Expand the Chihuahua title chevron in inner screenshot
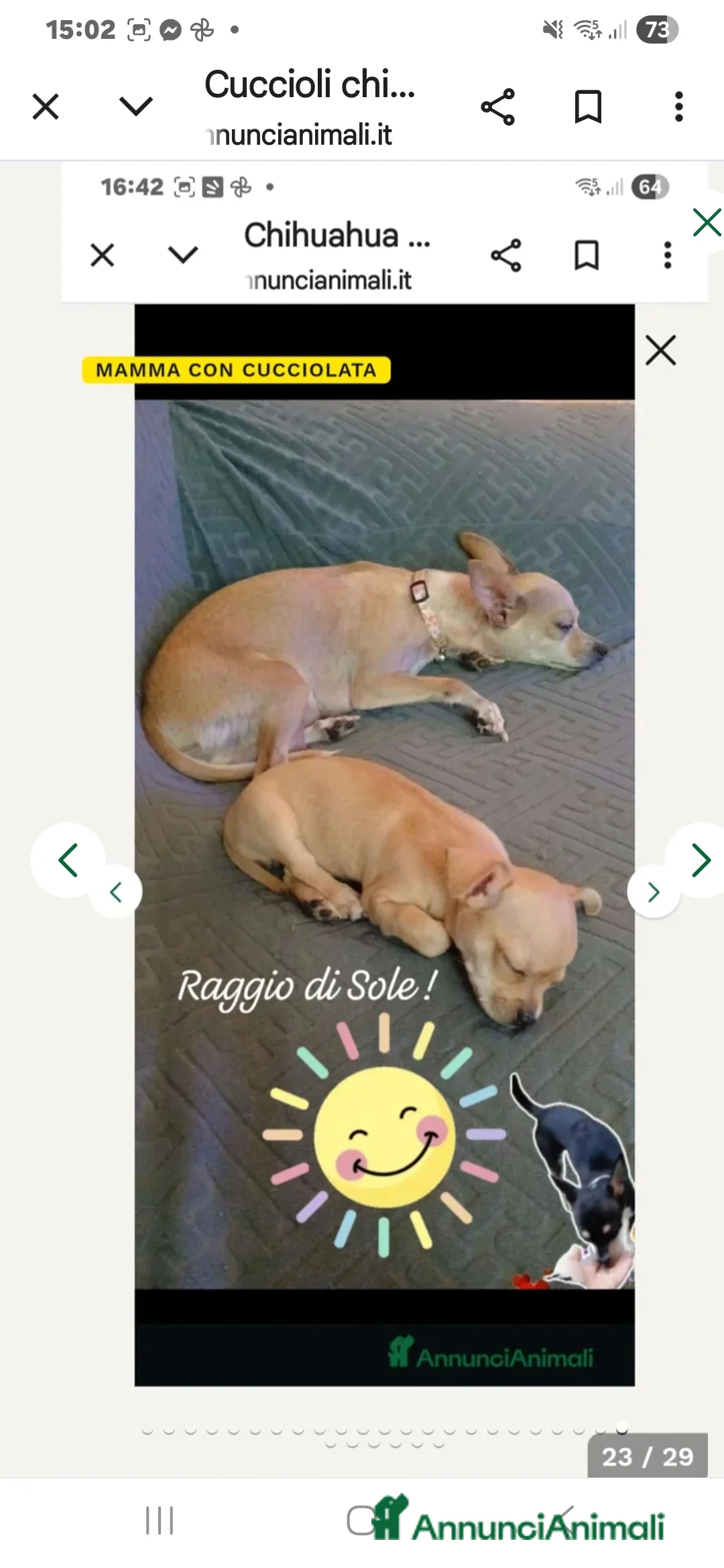724x1568 pixels. click(x=182, y=253)
